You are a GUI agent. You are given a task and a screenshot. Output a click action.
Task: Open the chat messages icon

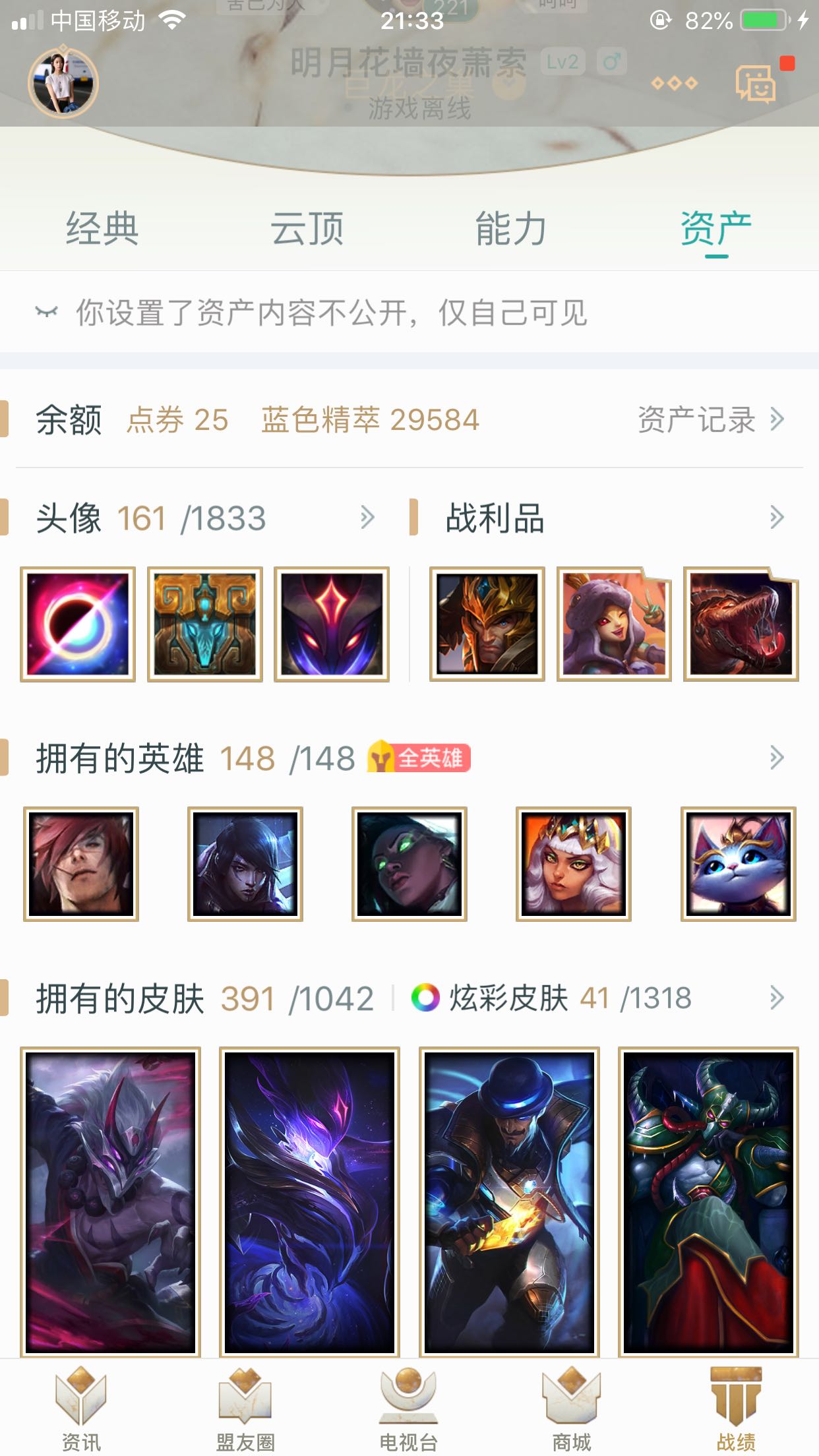756,84
